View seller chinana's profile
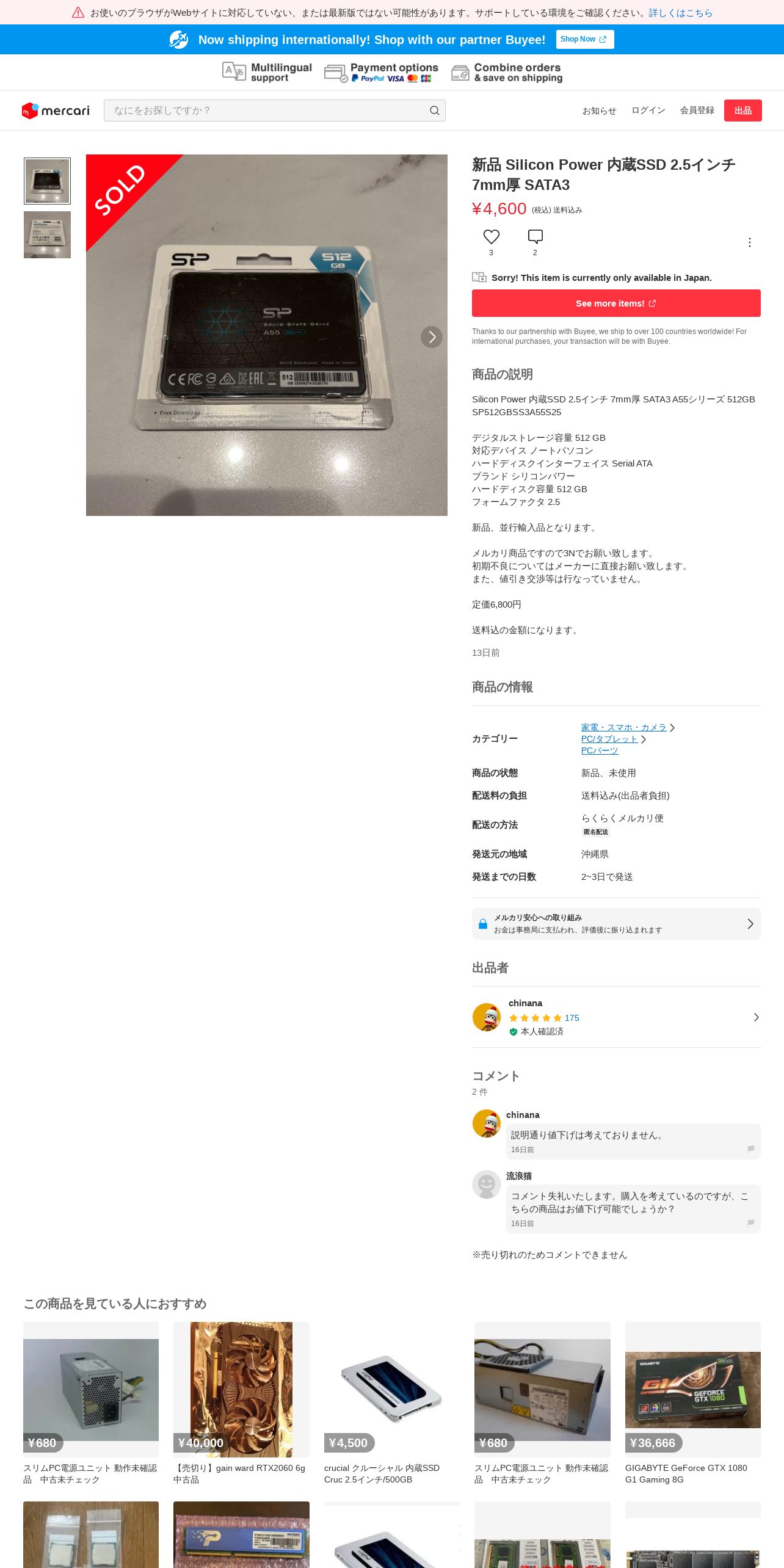The image size is (784, 1568). [x=616, y=1017]
